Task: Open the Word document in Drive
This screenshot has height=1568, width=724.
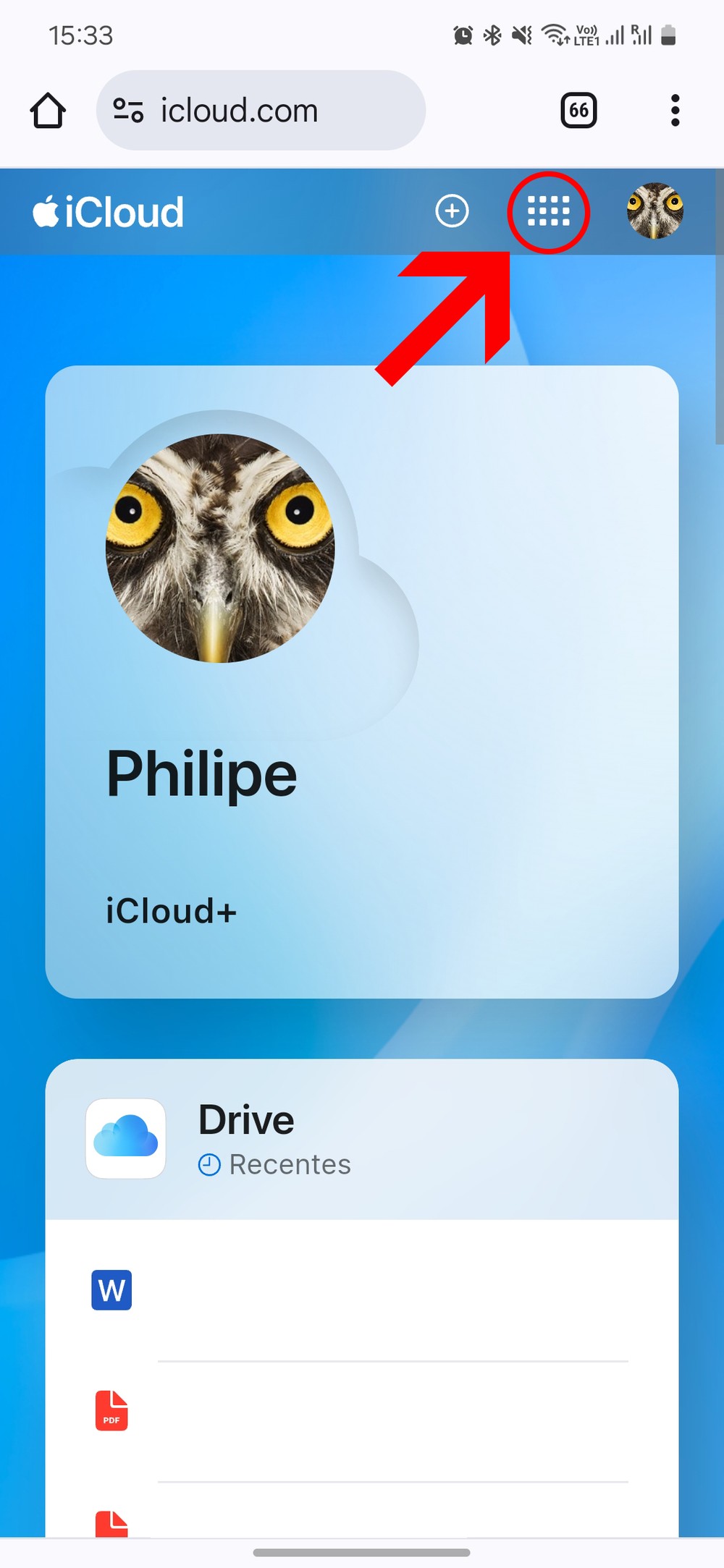Action: (361, 1290)
